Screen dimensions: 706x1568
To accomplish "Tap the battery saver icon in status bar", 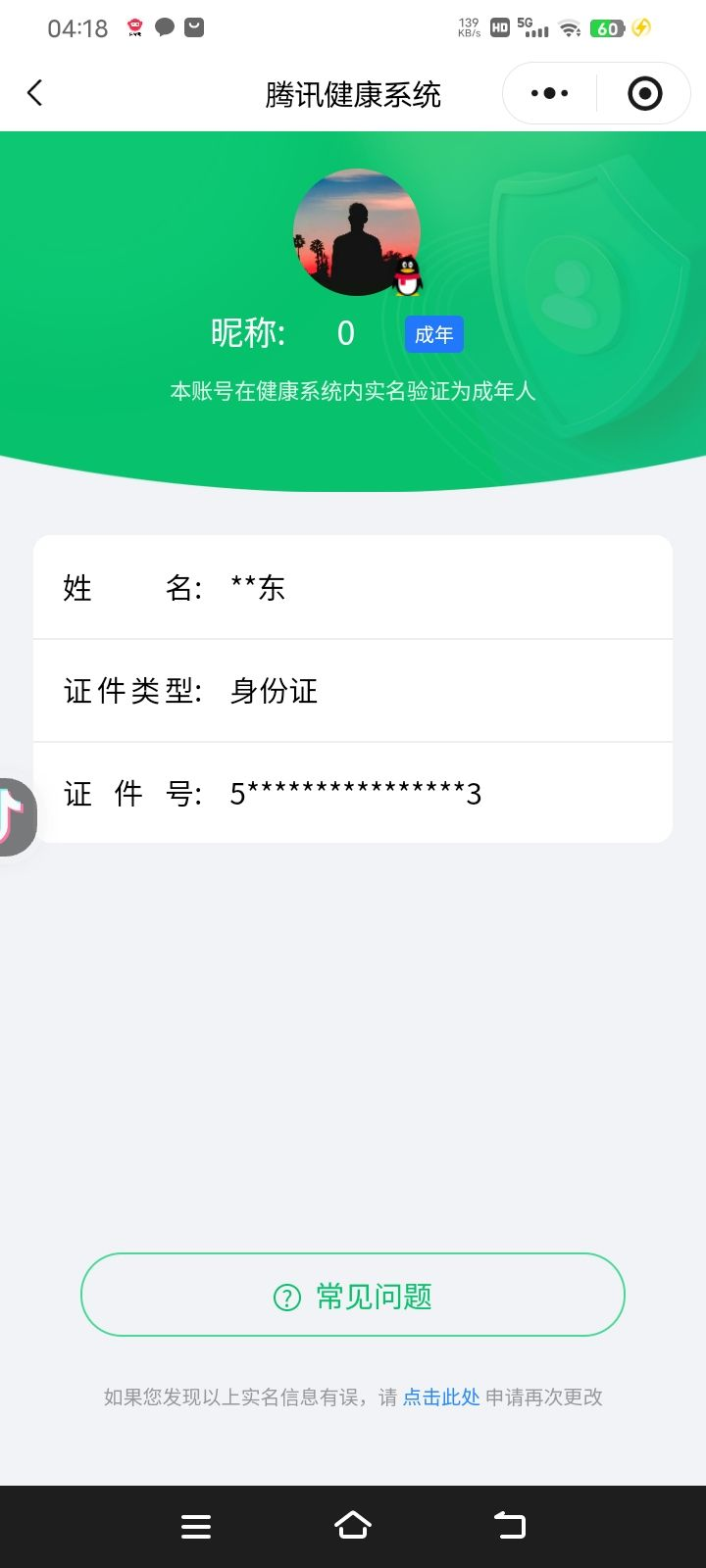I will click(642, 28).
